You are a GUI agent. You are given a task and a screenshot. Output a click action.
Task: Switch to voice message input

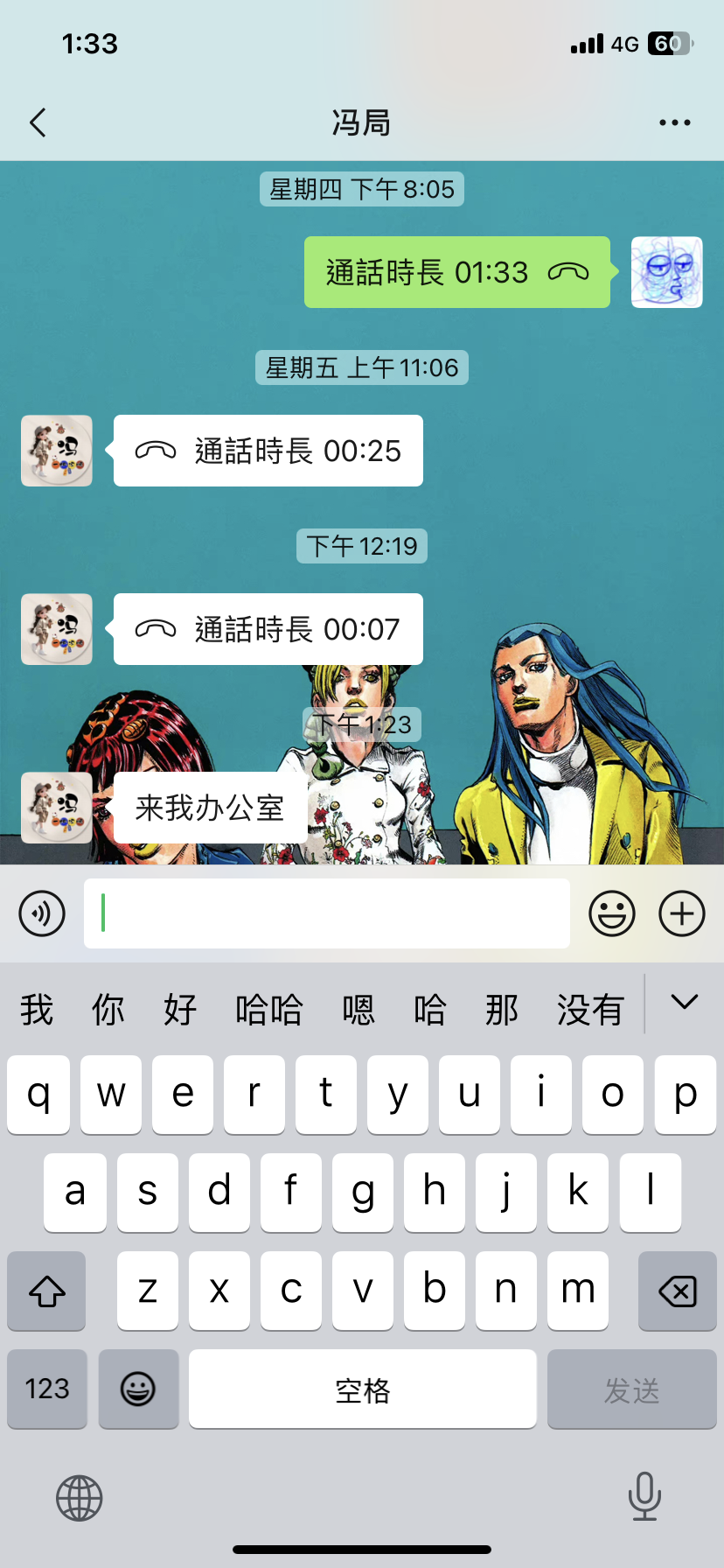[42, 913]
